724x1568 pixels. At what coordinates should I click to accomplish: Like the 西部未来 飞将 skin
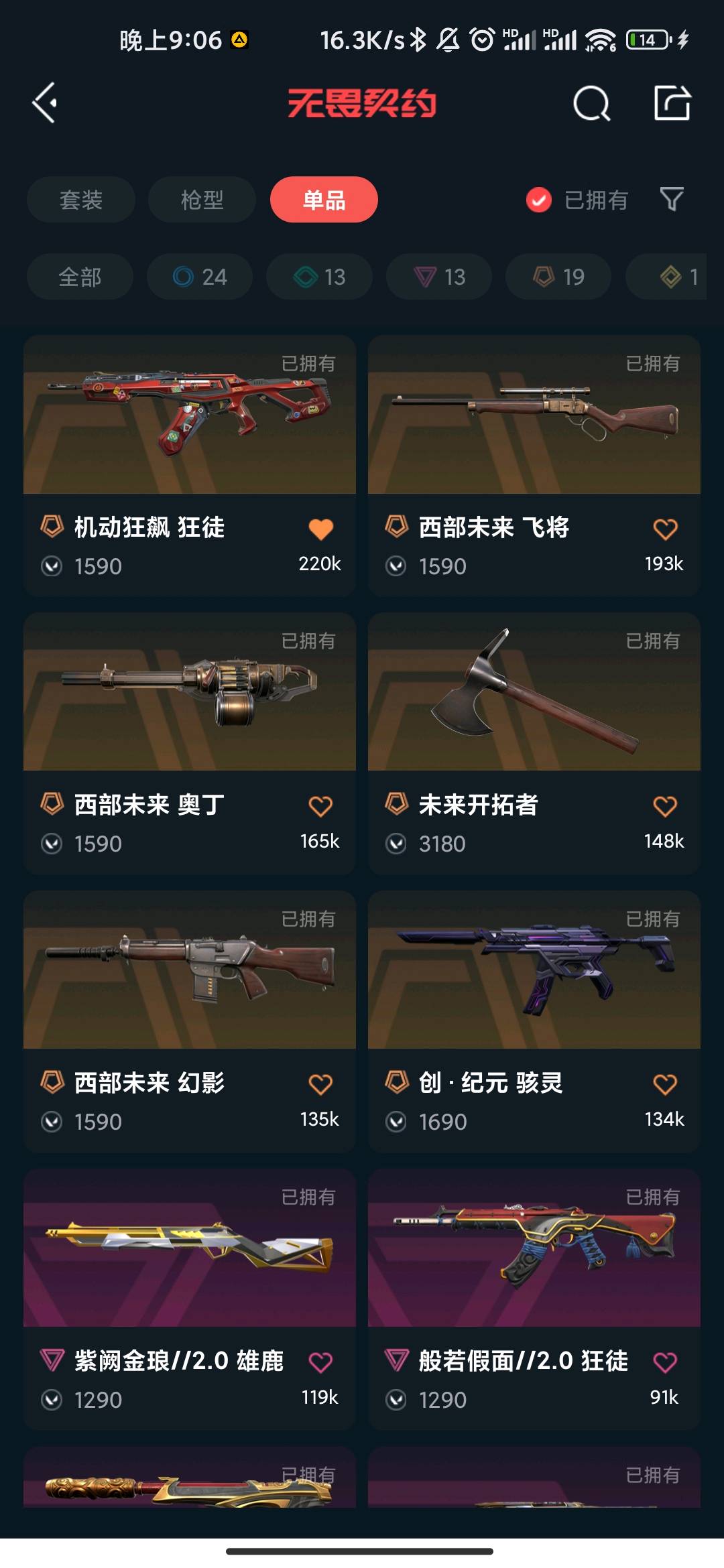(665, 529)
